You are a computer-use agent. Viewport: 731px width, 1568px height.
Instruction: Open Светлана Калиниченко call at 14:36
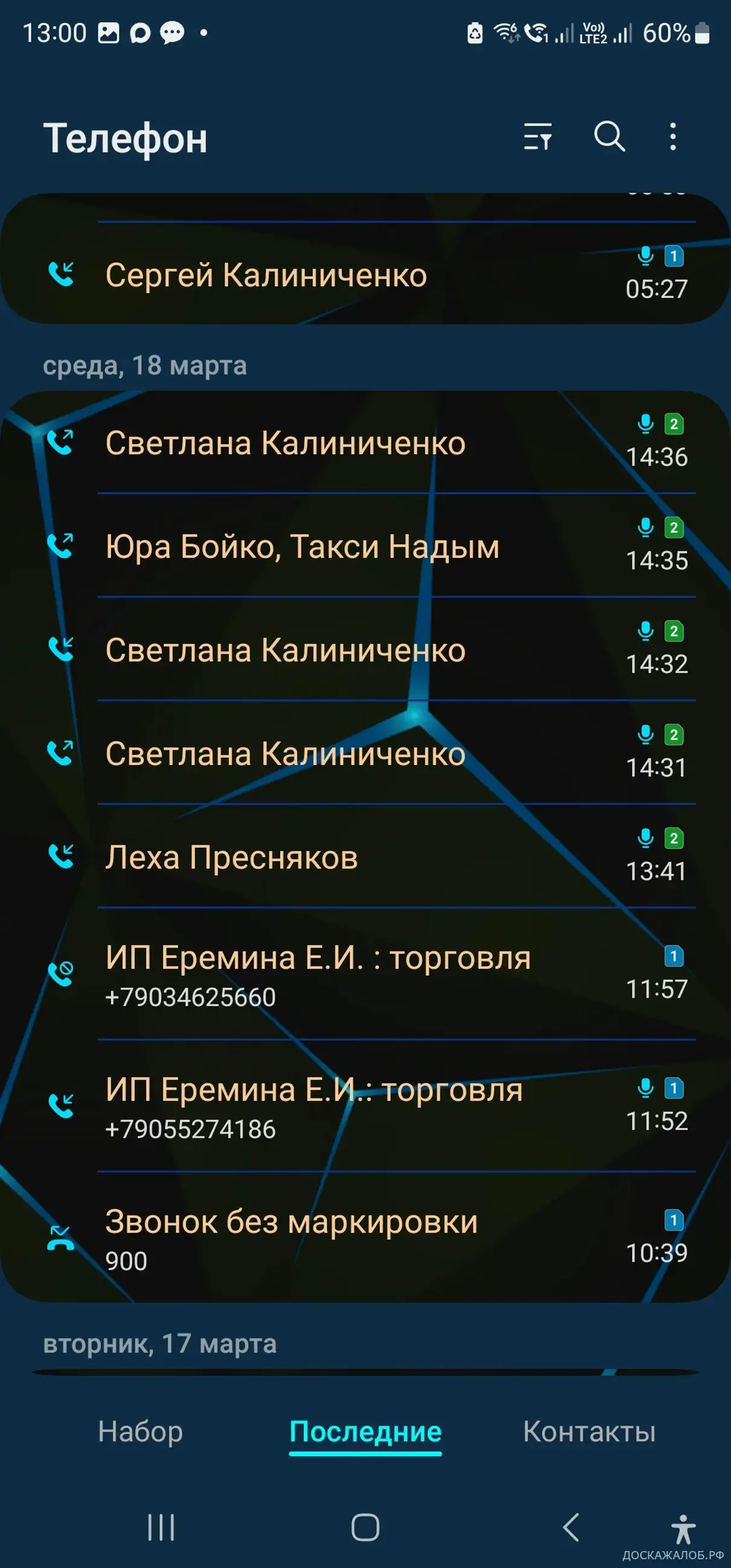click(365, 443)
